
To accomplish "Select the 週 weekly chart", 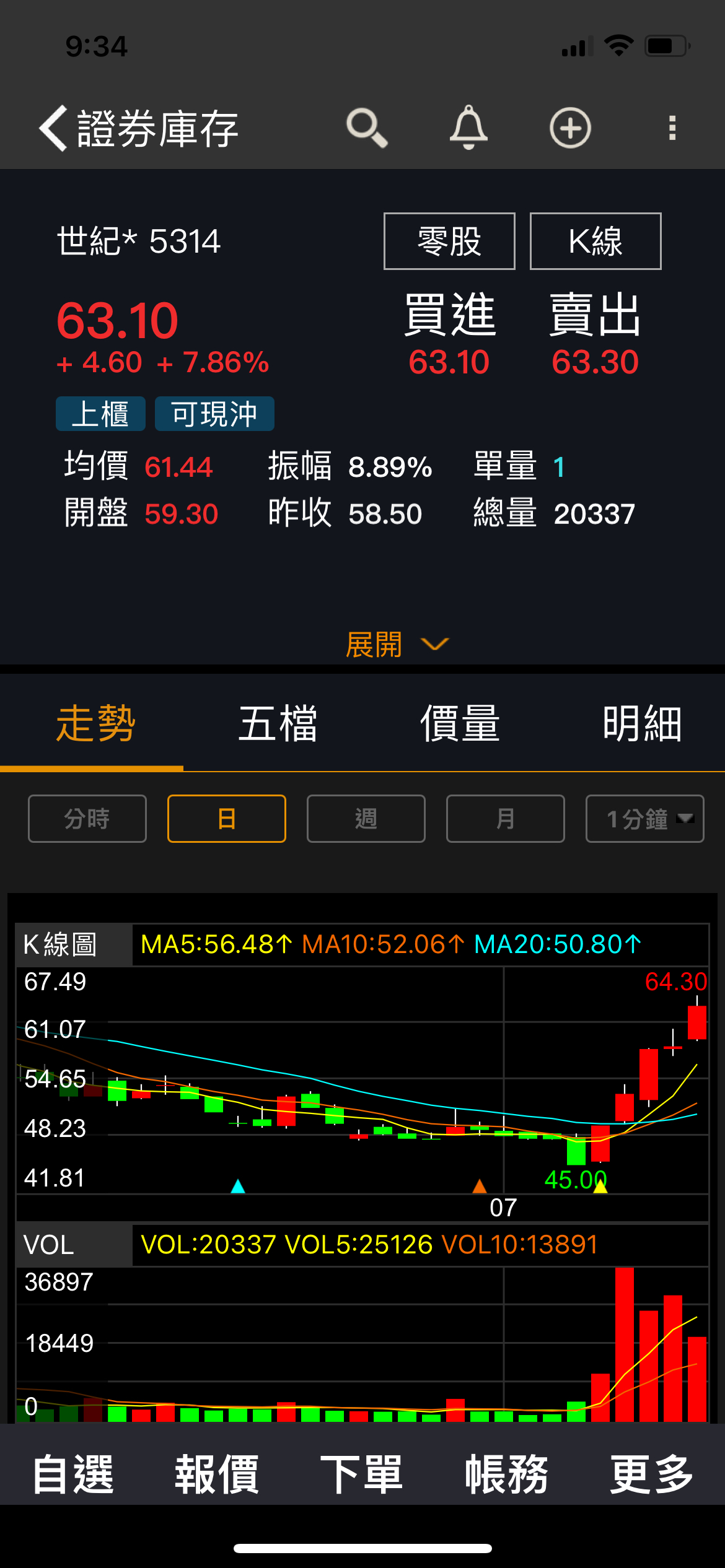I will [x=366, y=819].
